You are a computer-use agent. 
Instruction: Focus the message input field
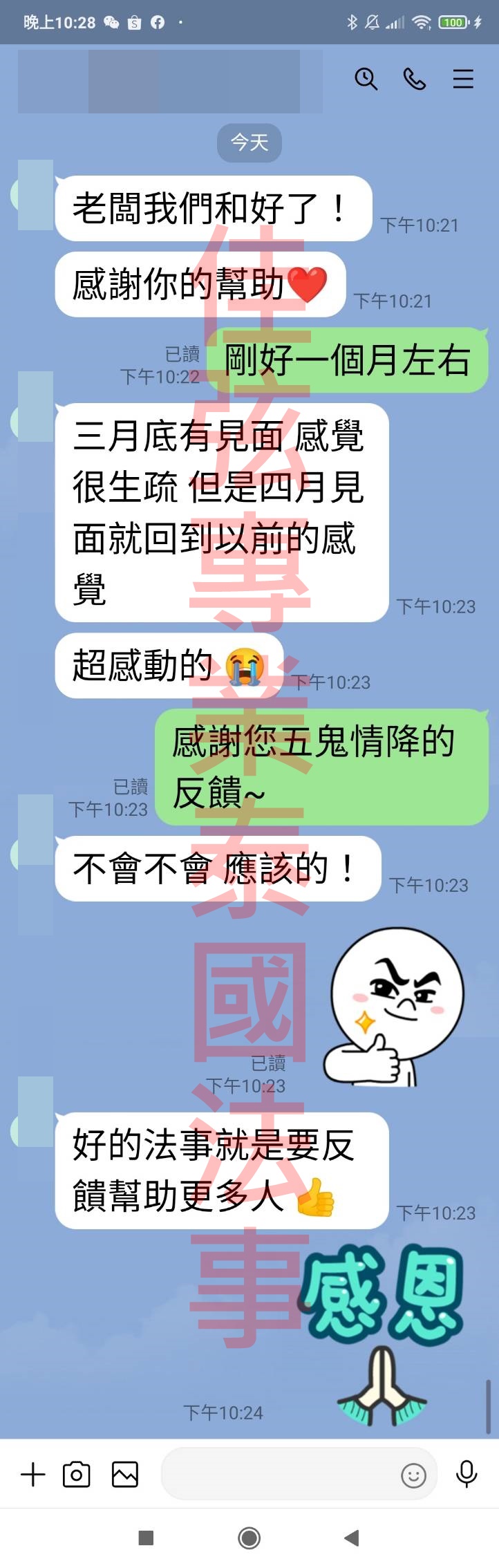(x=276, y=1475)
